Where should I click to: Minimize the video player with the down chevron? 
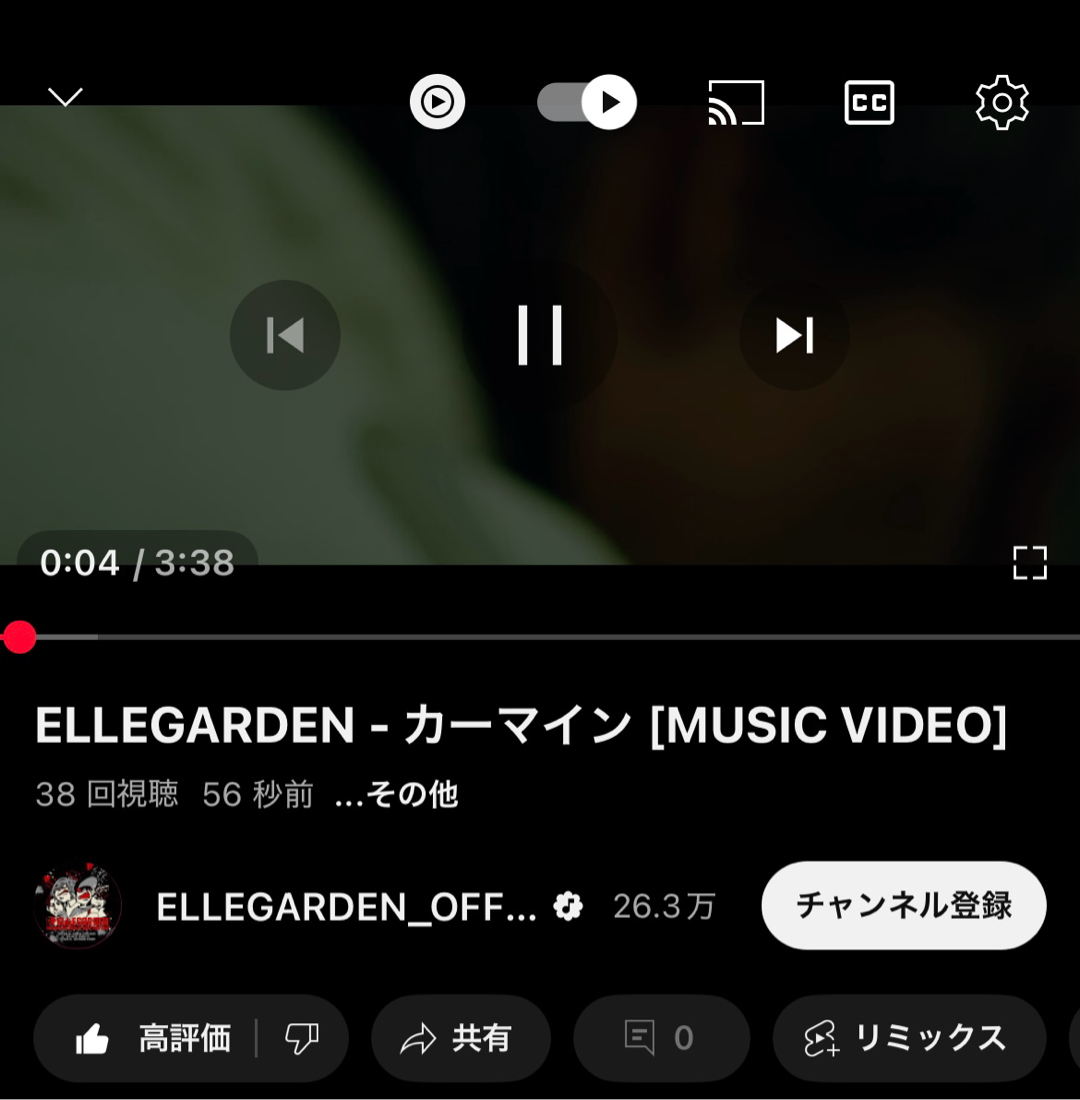pos(66,98)
